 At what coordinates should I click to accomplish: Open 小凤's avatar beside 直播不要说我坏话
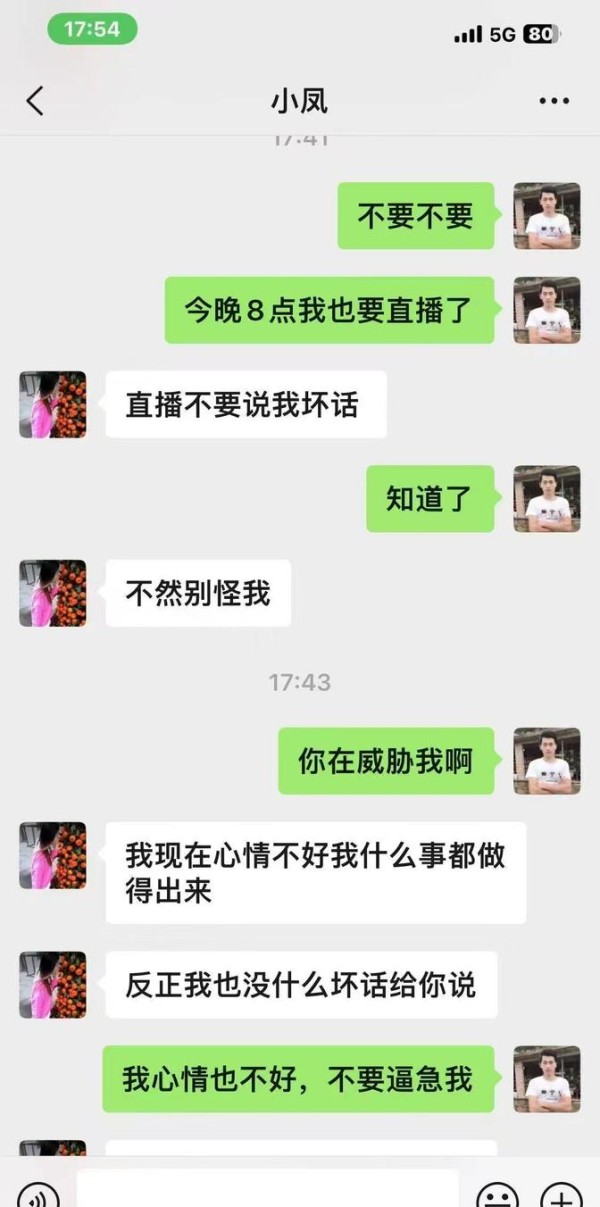coord(53,404)
